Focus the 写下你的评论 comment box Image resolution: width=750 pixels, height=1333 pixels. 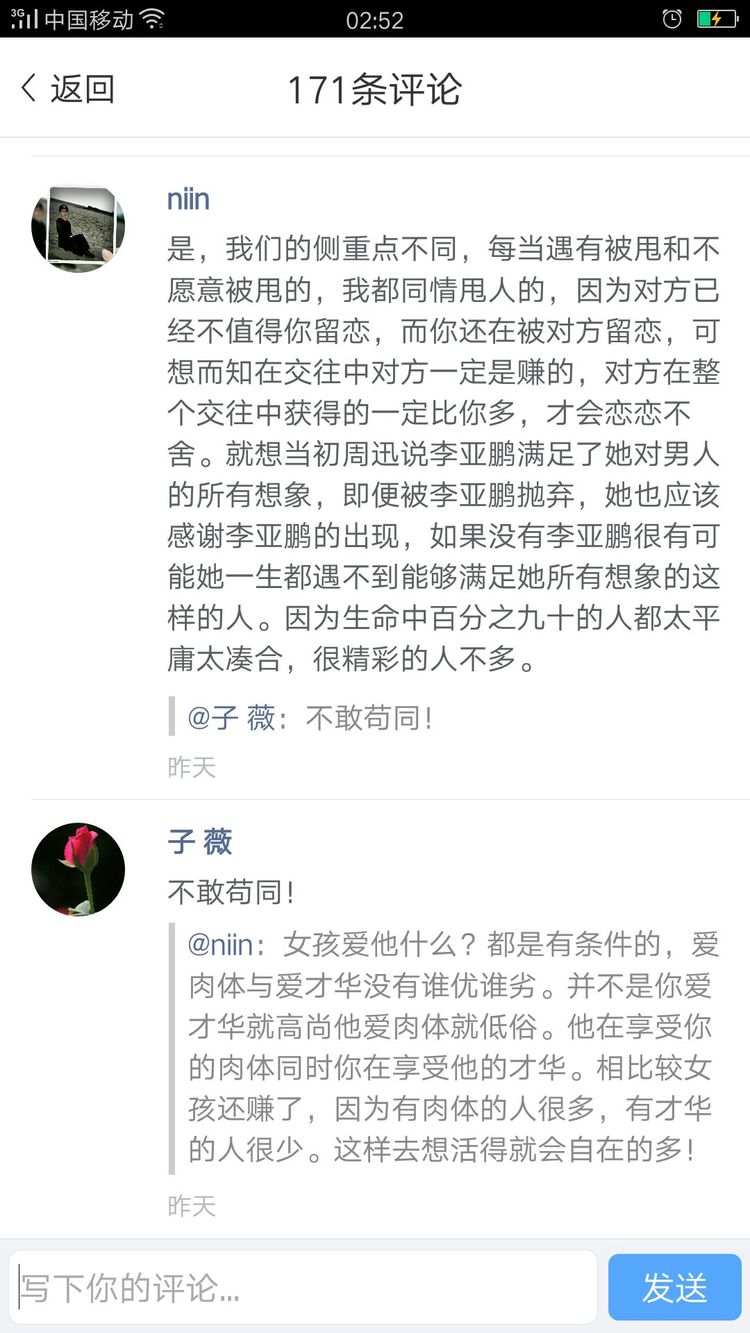(x=303, y=1287)
